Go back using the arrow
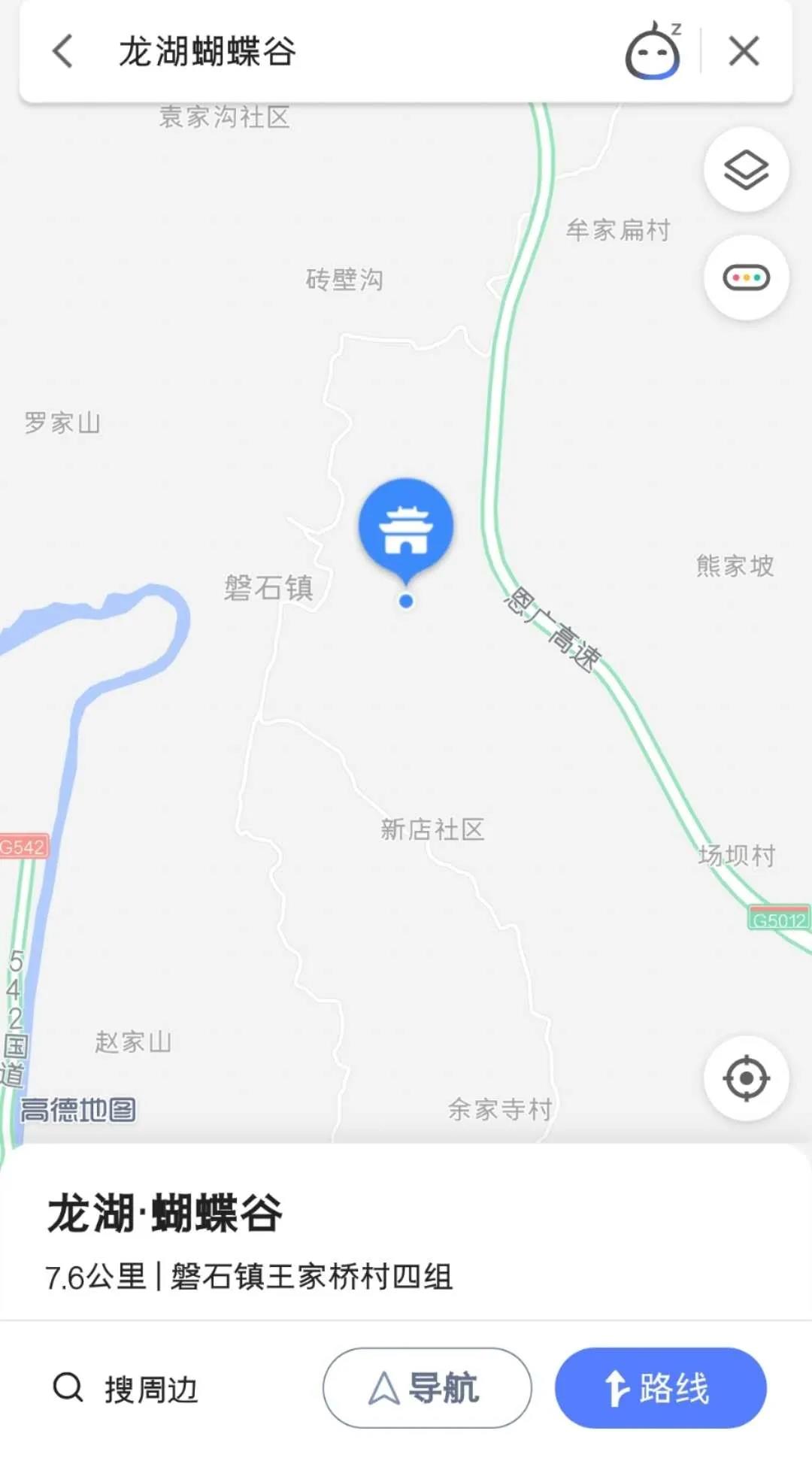Viewport: 812px width, 1458px height. [63, 51]
